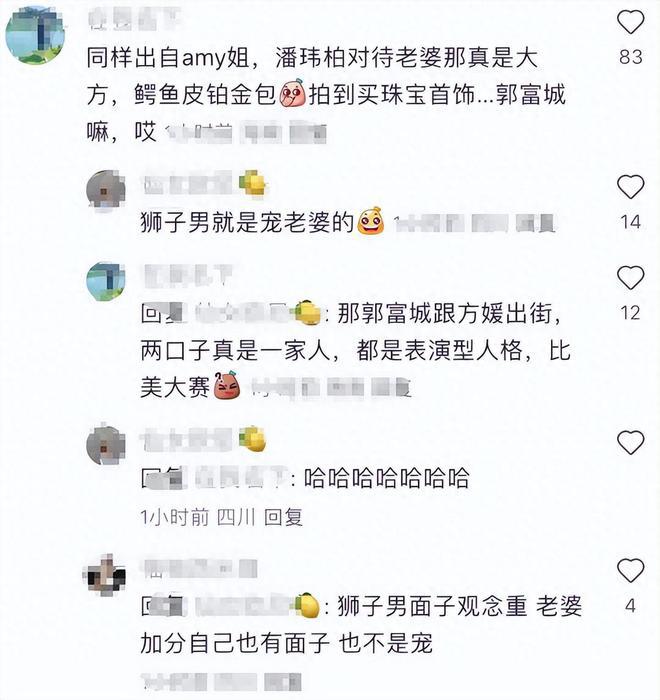Tap 回复 under the 哈哈哈哈哈哈哈 comment
The width and height of the screenshot is (660, 700).
pos(283,517)
